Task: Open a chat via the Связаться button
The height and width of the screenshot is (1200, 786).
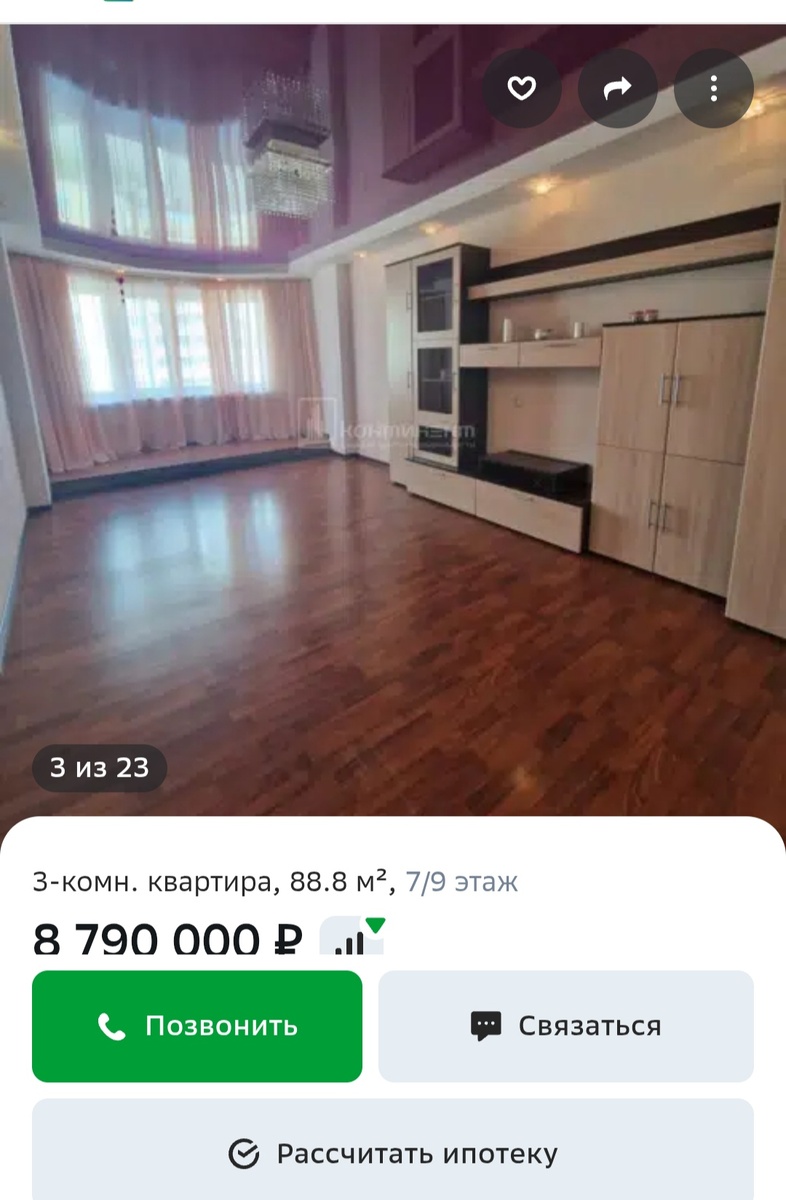Action: click(x=567, y=1025)
